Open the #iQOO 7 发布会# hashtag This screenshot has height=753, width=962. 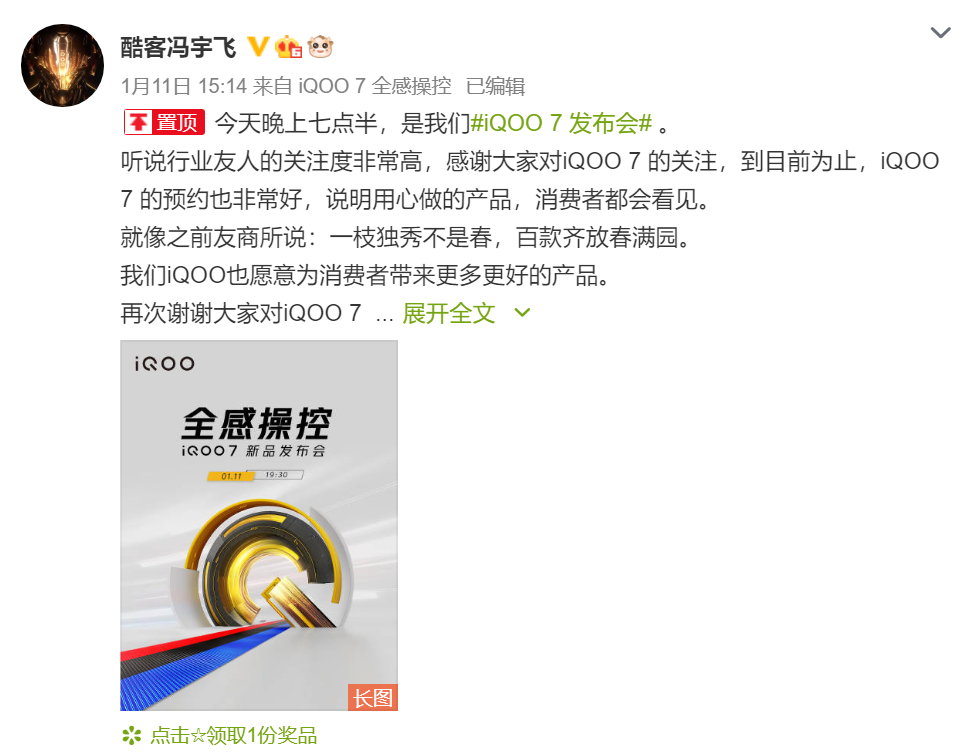561,123
